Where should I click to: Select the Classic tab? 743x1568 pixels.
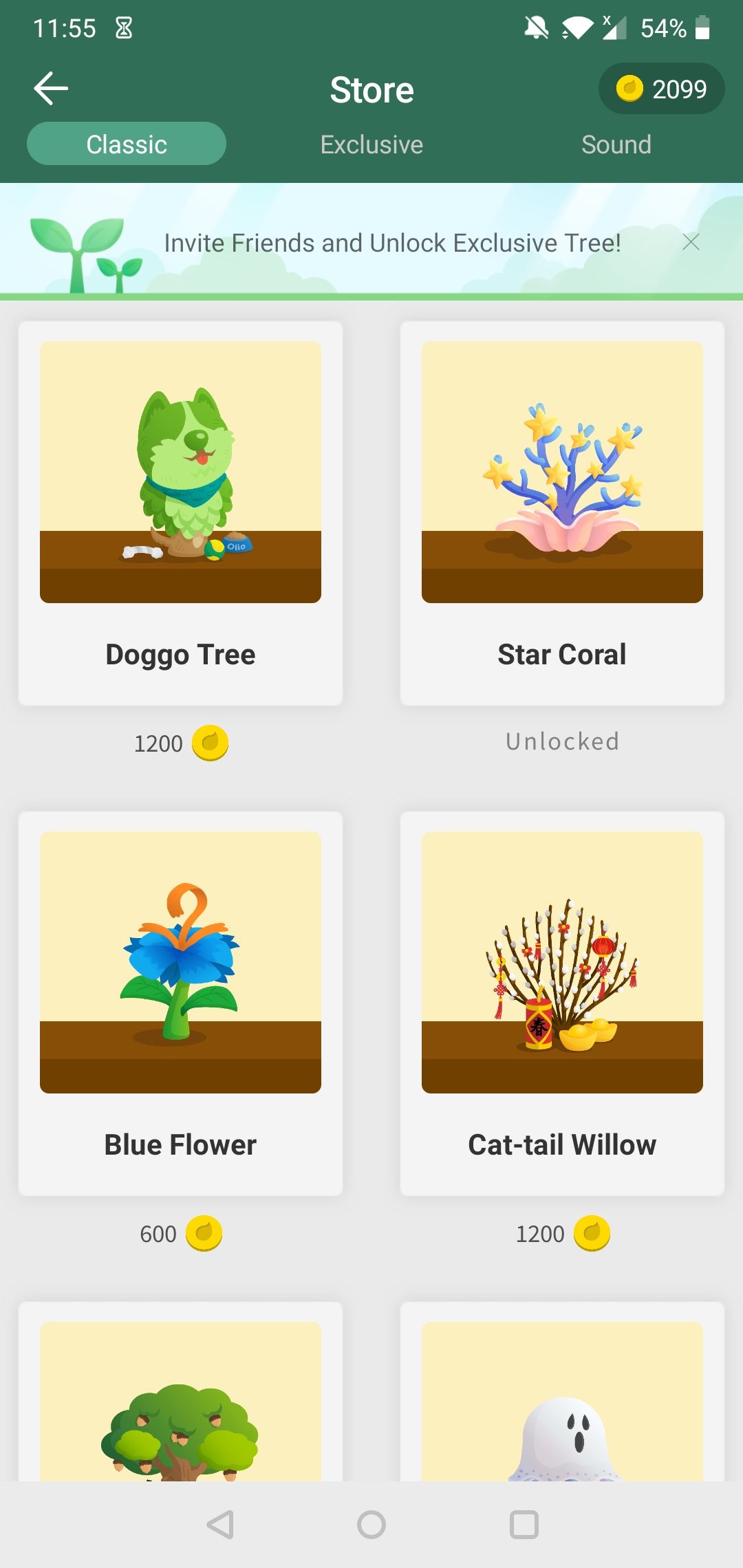click(127, 144)
